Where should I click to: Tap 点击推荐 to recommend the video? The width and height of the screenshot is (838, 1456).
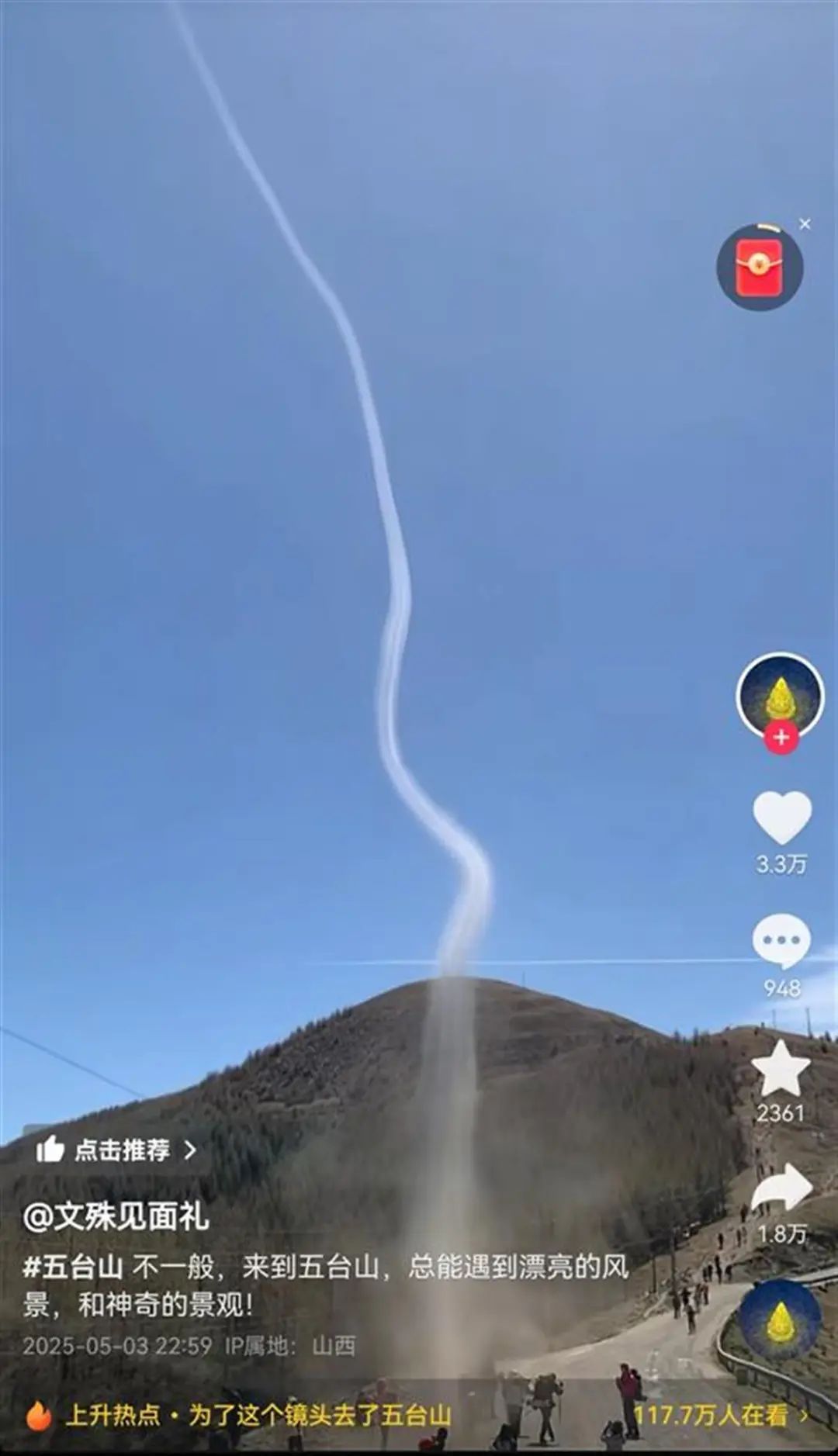pos(116,1150)
